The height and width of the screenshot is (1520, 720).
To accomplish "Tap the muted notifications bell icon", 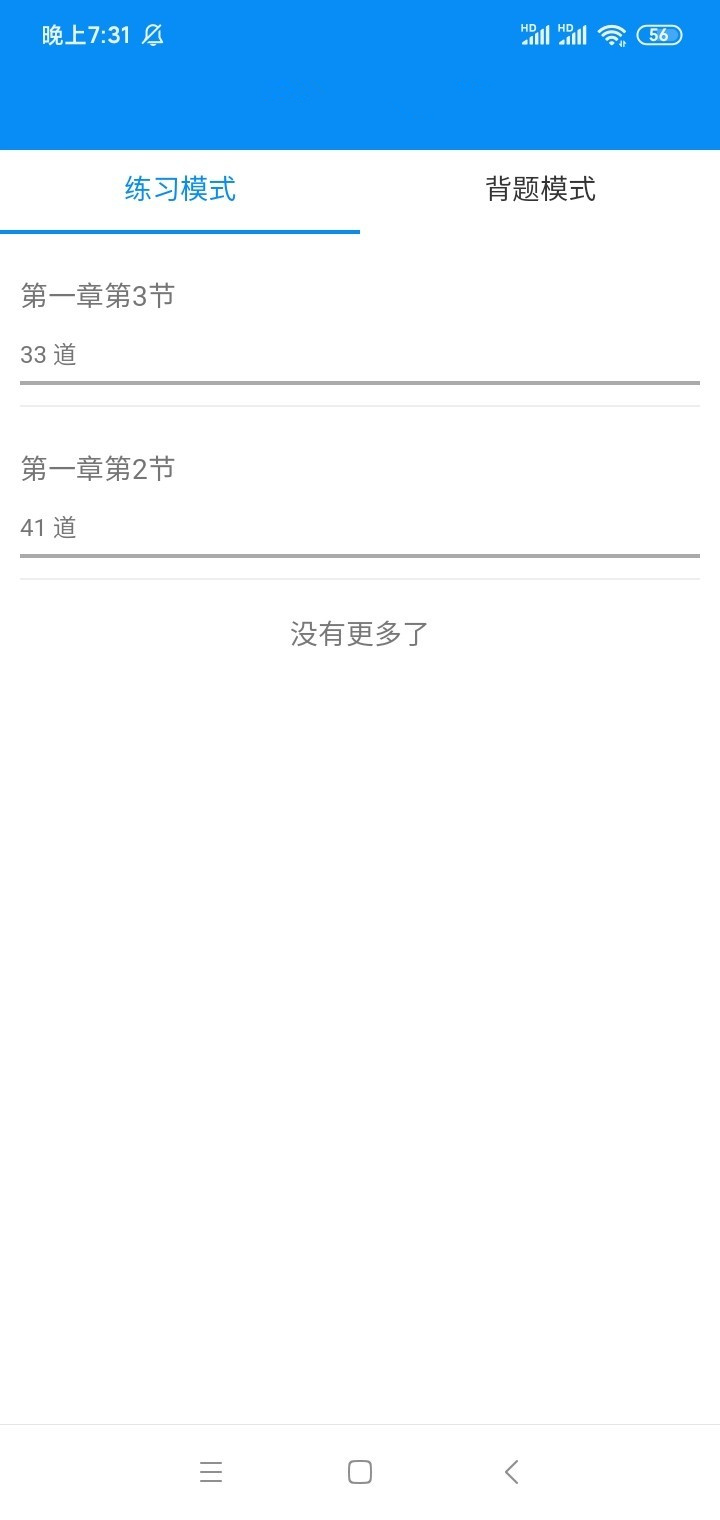I will point(152,34).
